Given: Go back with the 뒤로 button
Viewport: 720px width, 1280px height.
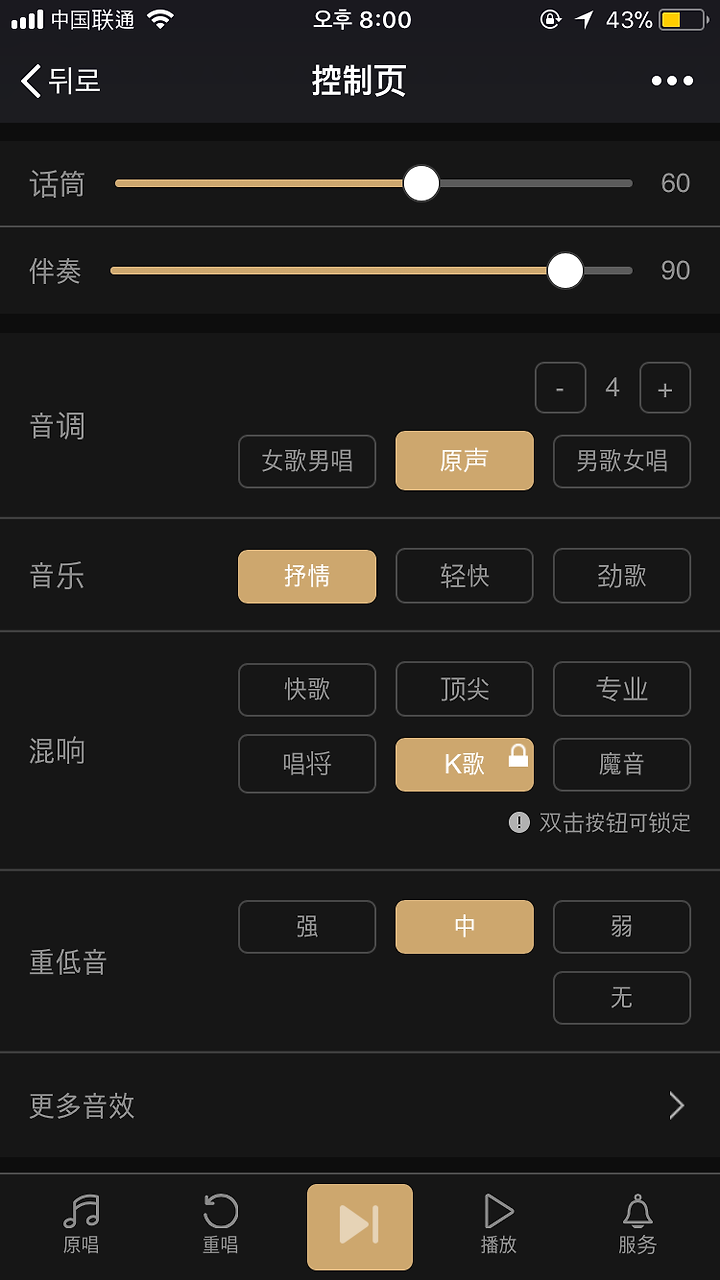Looking at the screenshot, I should point(61,80).
